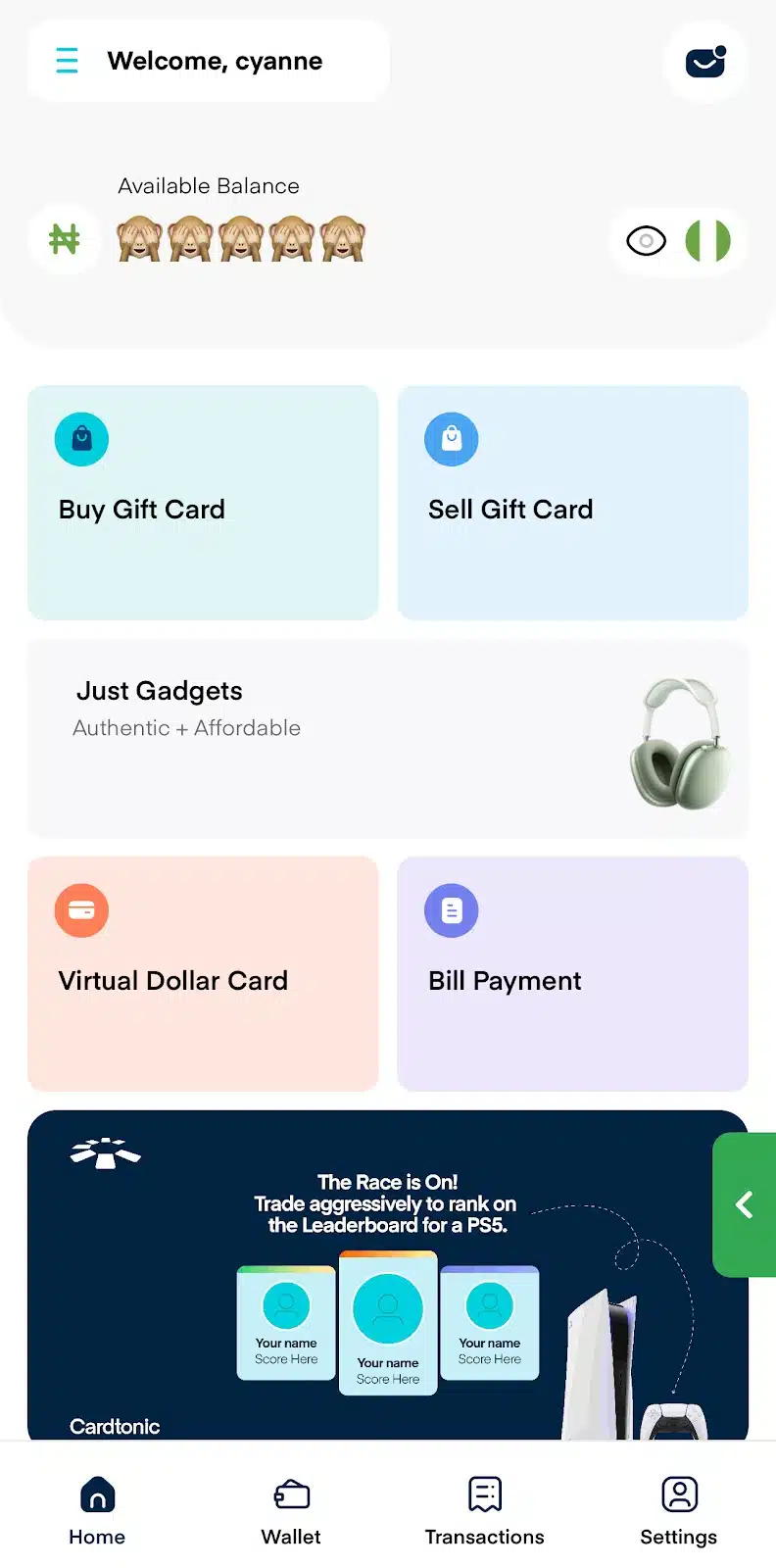Open Virtual Dollar Card
Viewport: 776px width, 1568px height.
tap(203, 973)
